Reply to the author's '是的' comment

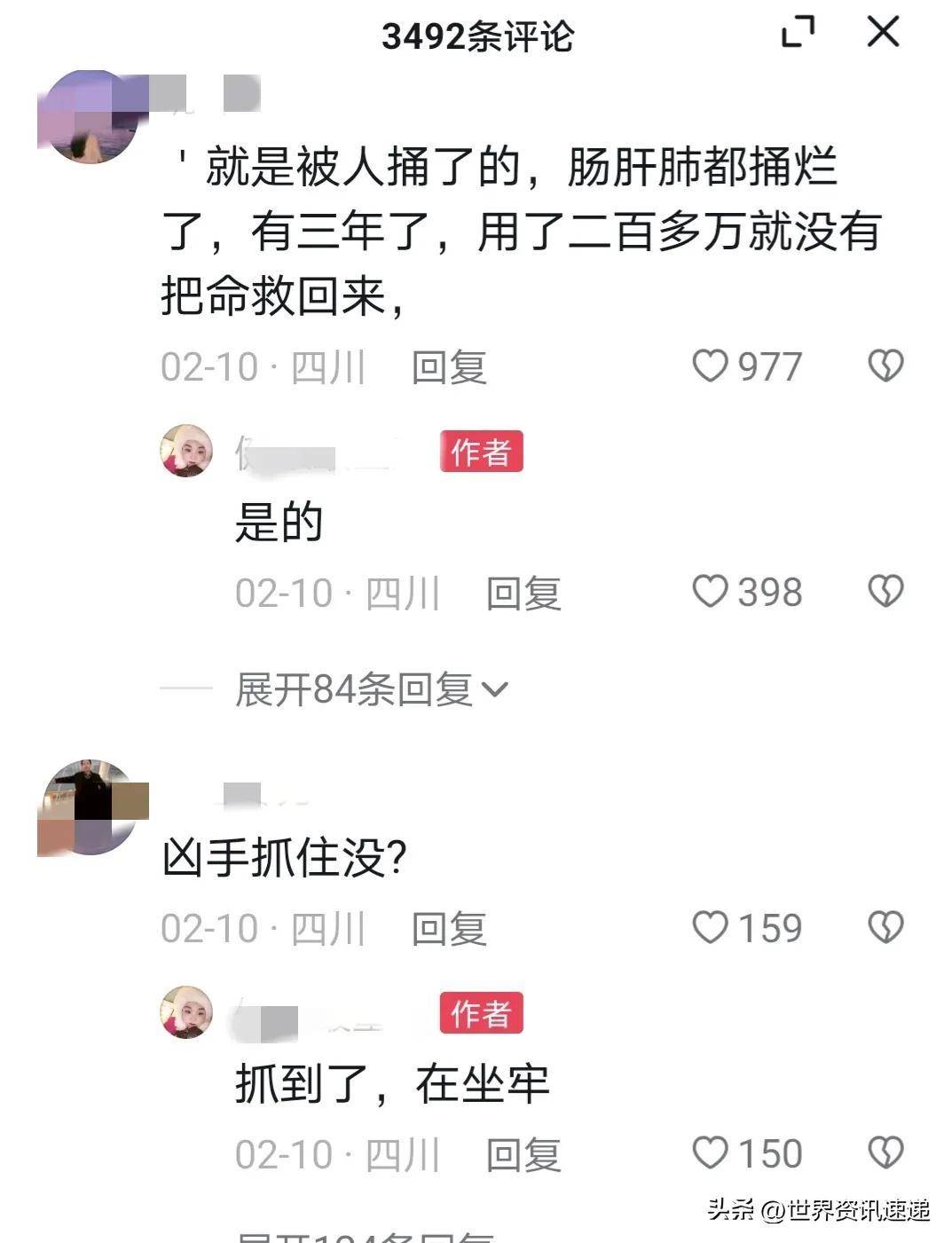click(523, 594)
